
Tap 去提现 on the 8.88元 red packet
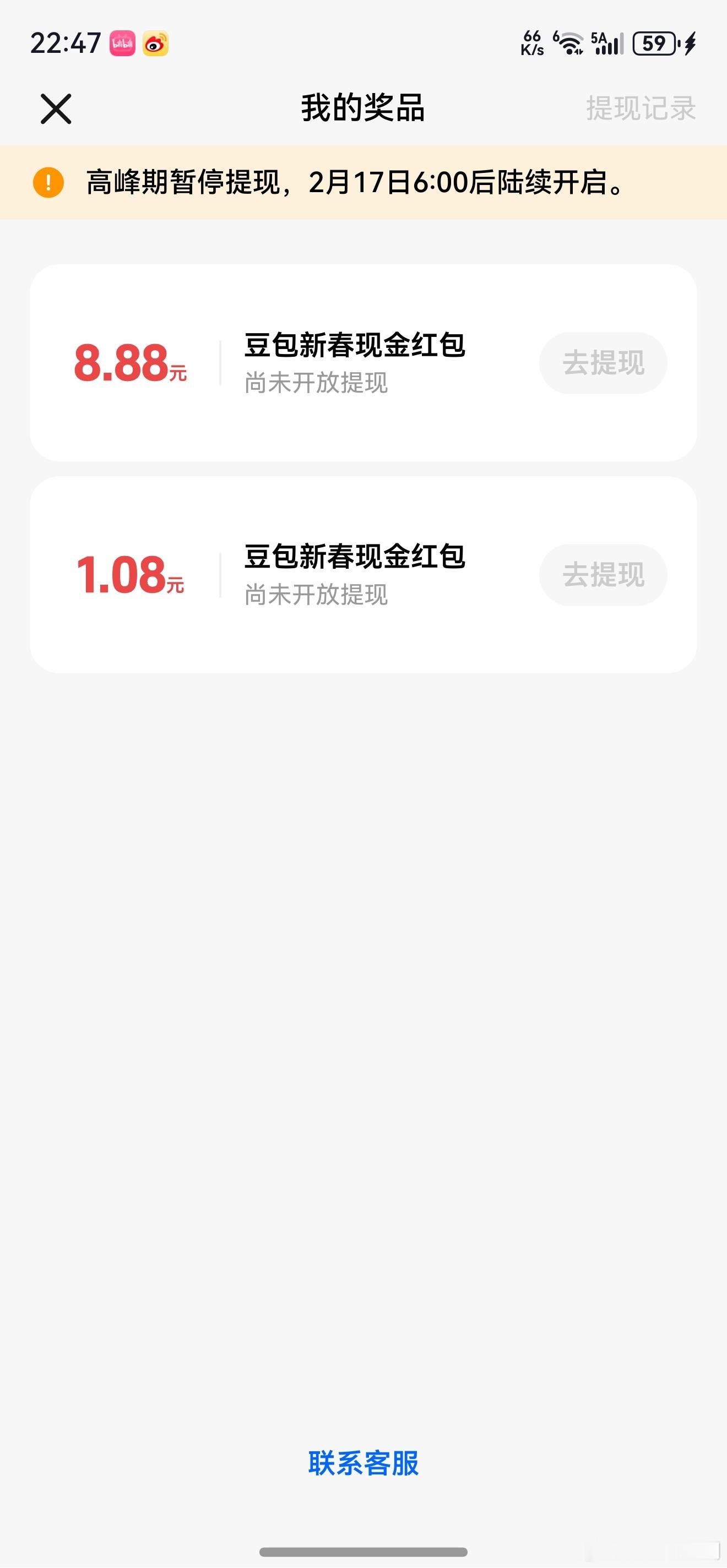tap(602, 362)
